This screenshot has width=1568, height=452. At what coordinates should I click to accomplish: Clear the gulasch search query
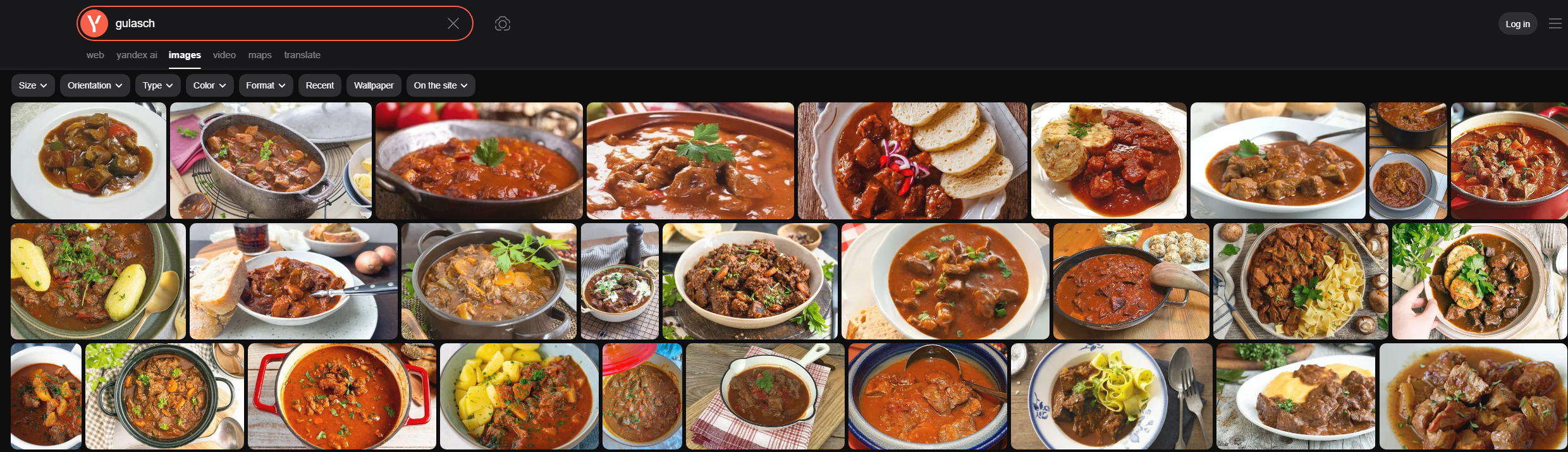(453, 23)
